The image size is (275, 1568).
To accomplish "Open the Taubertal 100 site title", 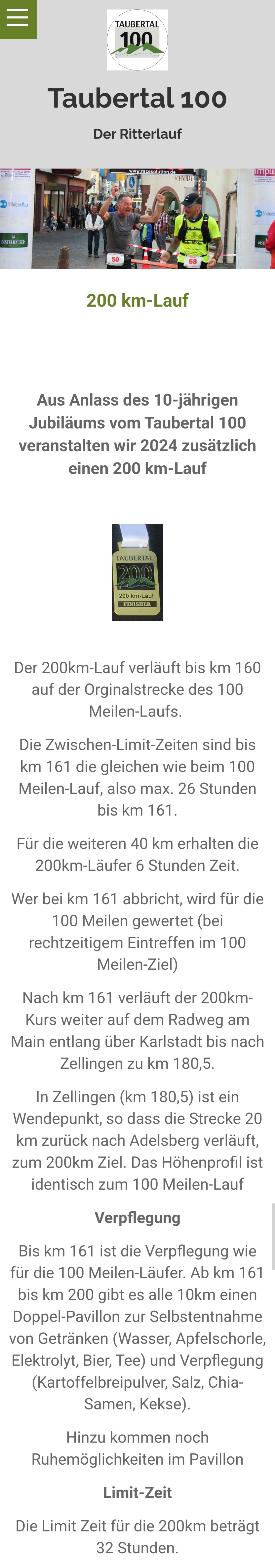I will tap(137, 99).
